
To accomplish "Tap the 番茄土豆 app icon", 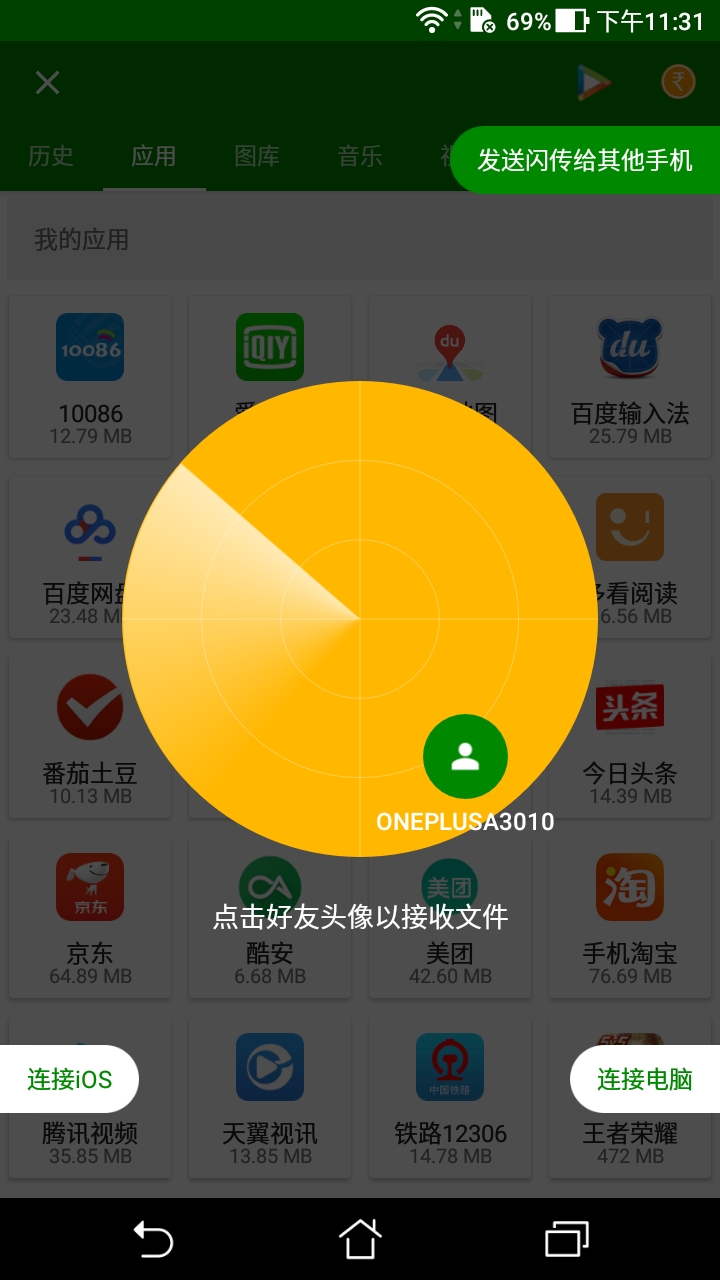I will [x=90, y=707].
